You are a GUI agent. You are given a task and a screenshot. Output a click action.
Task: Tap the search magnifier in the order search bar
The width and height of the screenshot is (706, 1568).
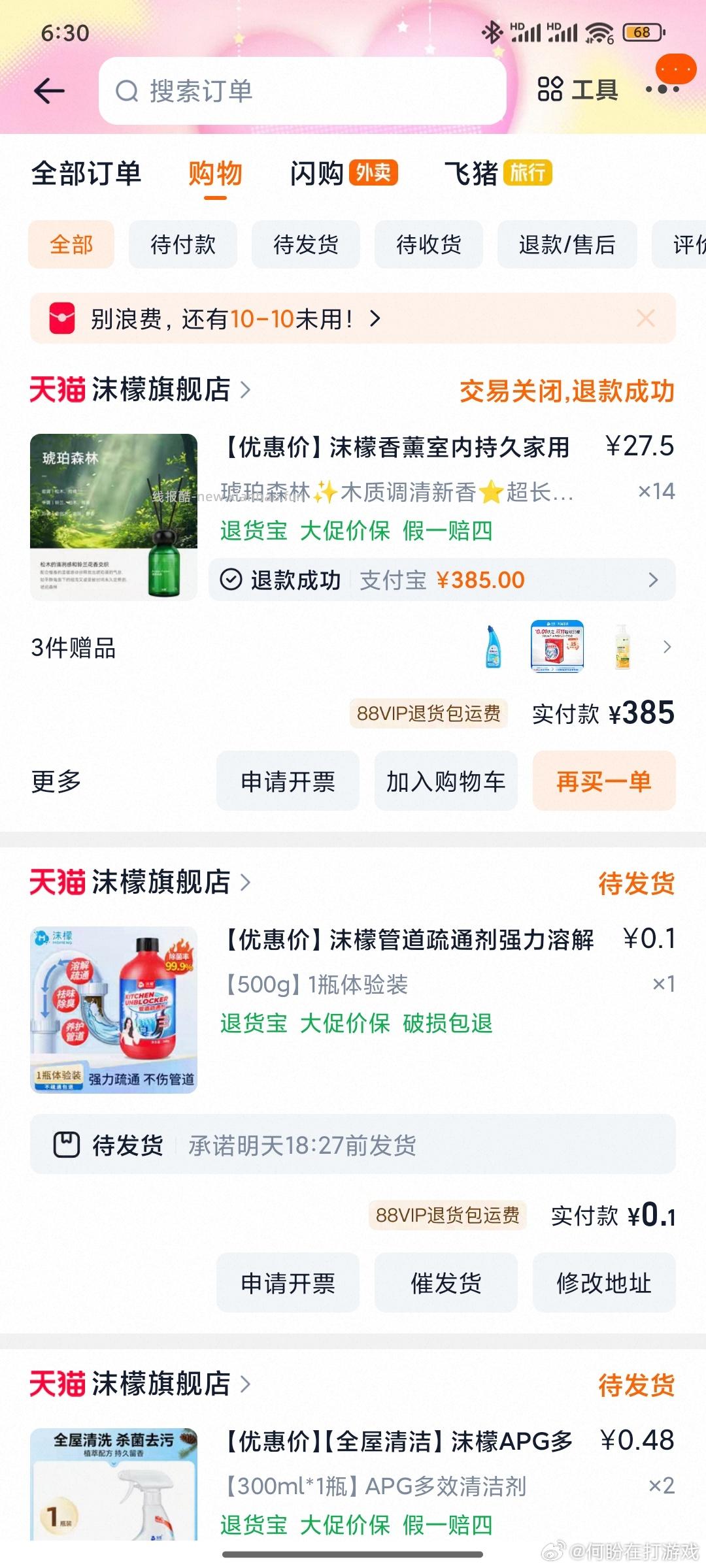pos(128,91)
